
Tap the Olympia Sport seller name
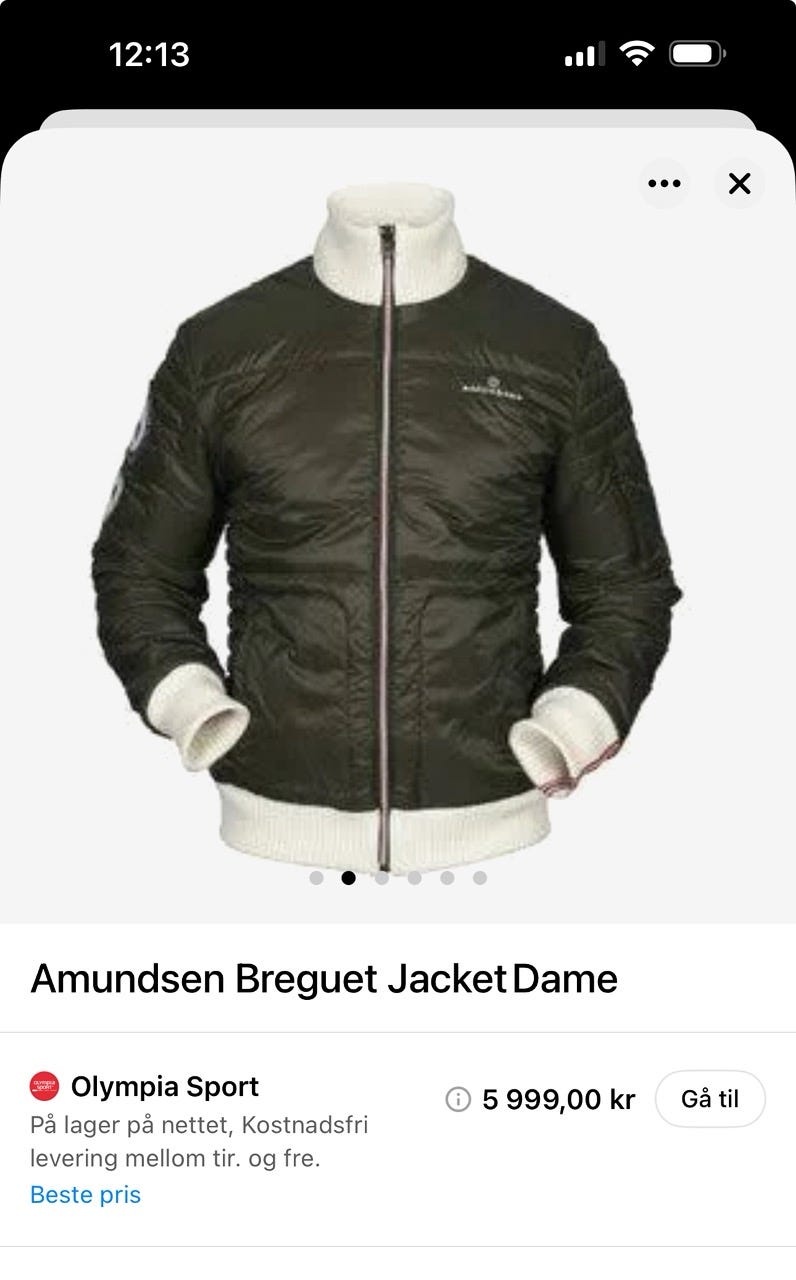(x=165, y=1086)
